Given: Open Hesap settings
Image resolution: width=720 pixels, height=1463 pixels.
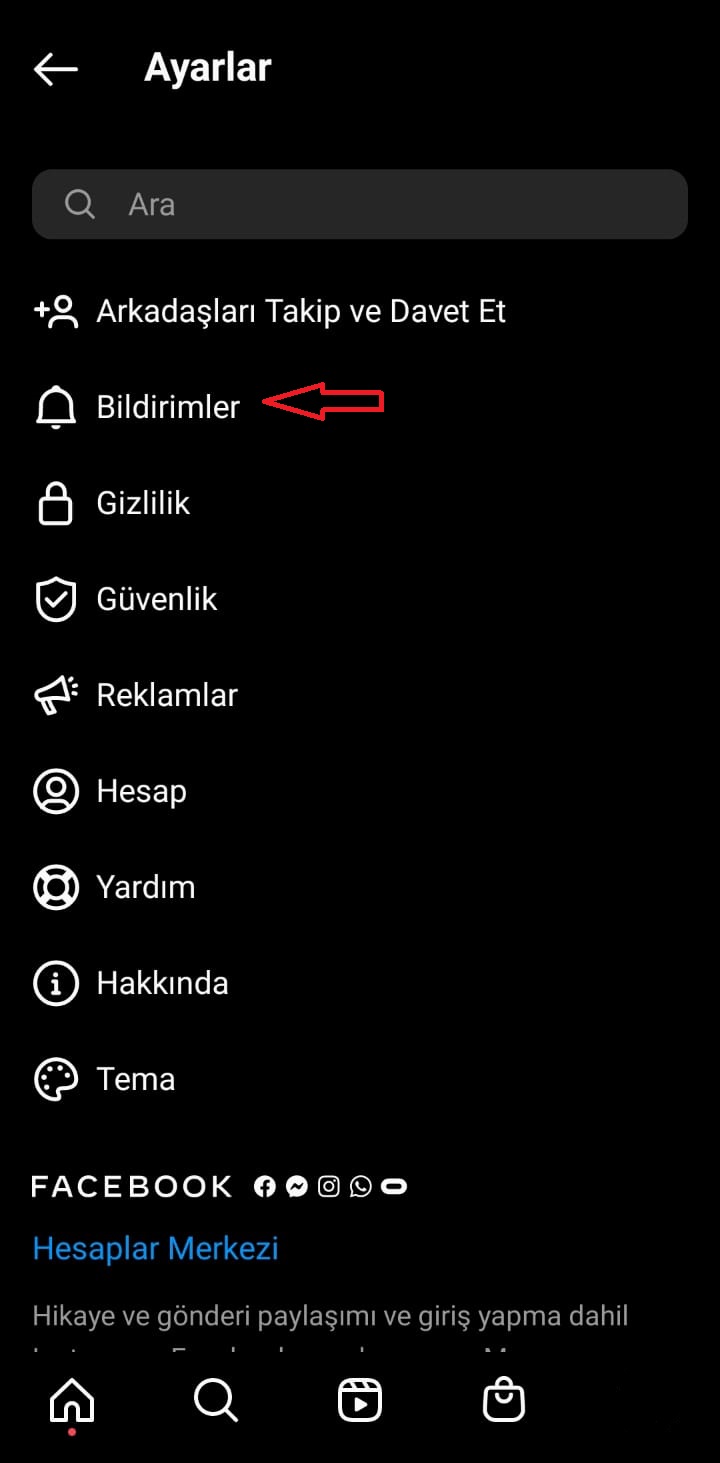Looking at the screenshot, I should coord(141,791).
